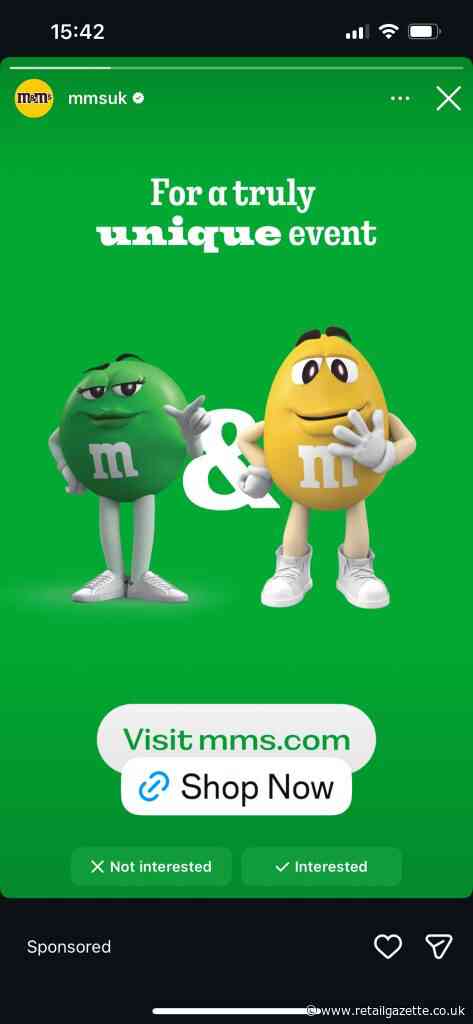Open the mmsuk account name
The width and height of the screenshot is (473, 1024).
97,99
